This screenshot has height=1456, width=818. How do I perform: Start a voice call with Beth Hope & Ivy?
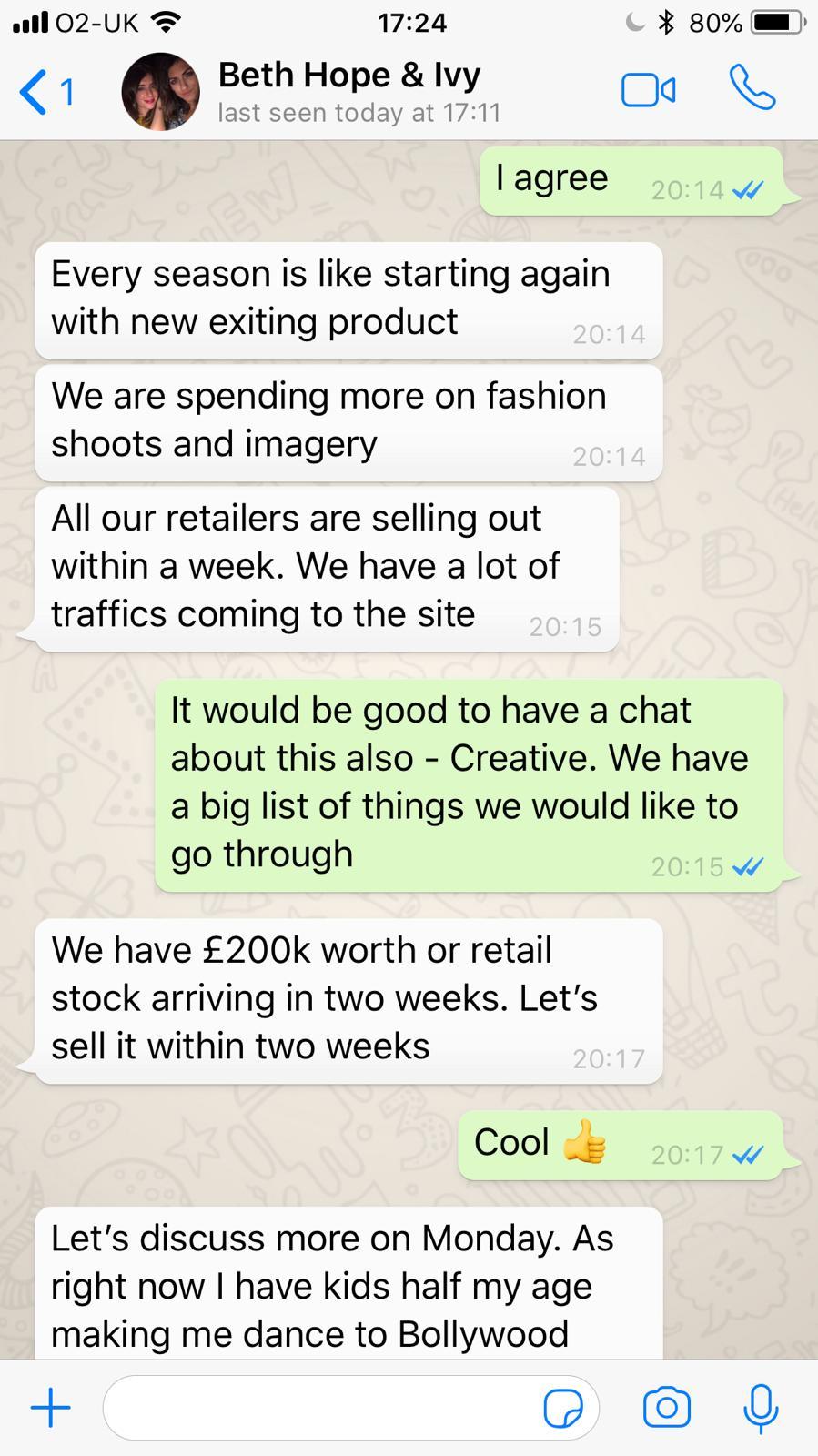tap(752, 88)
